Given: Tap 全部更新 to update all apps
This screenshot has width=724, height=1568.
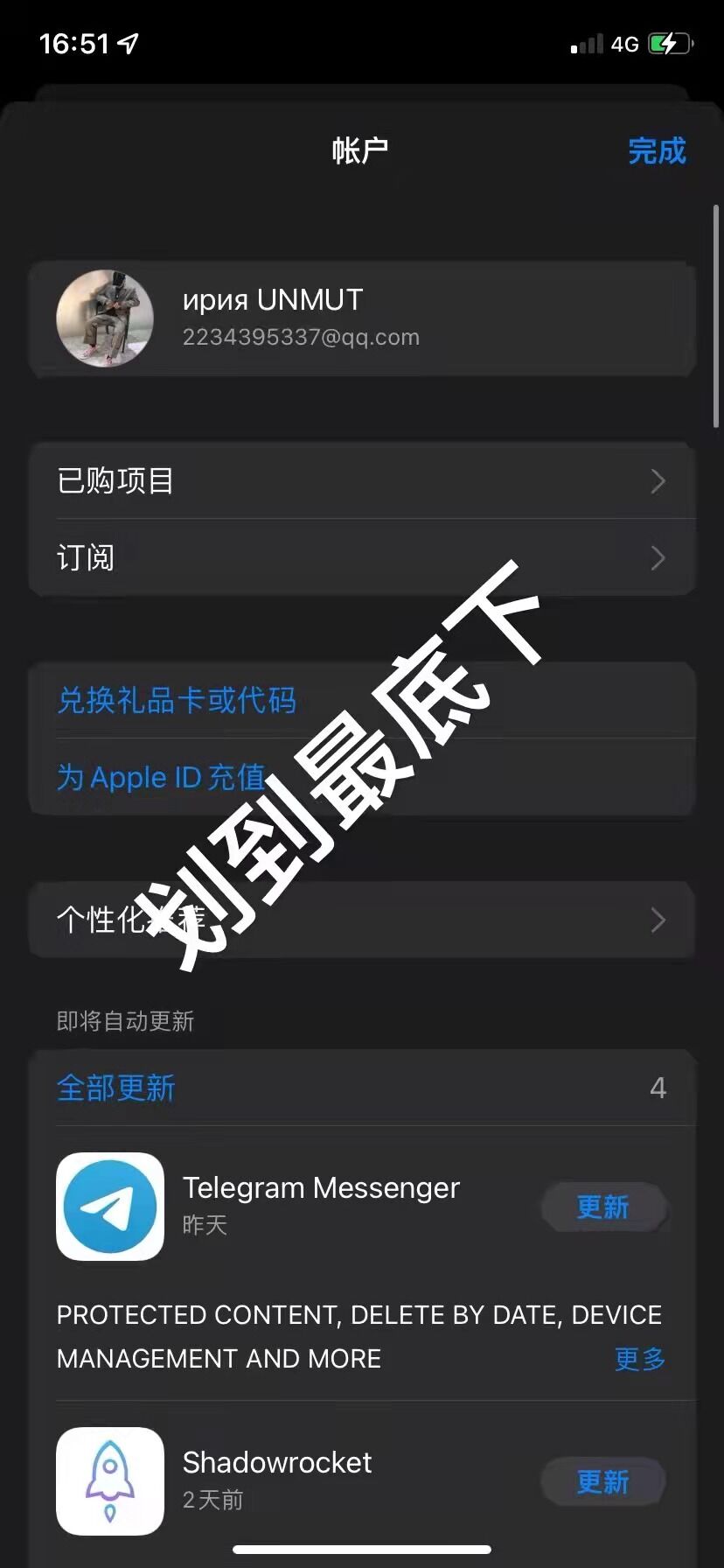Looking at the screenshot, I should (116, 1088).
